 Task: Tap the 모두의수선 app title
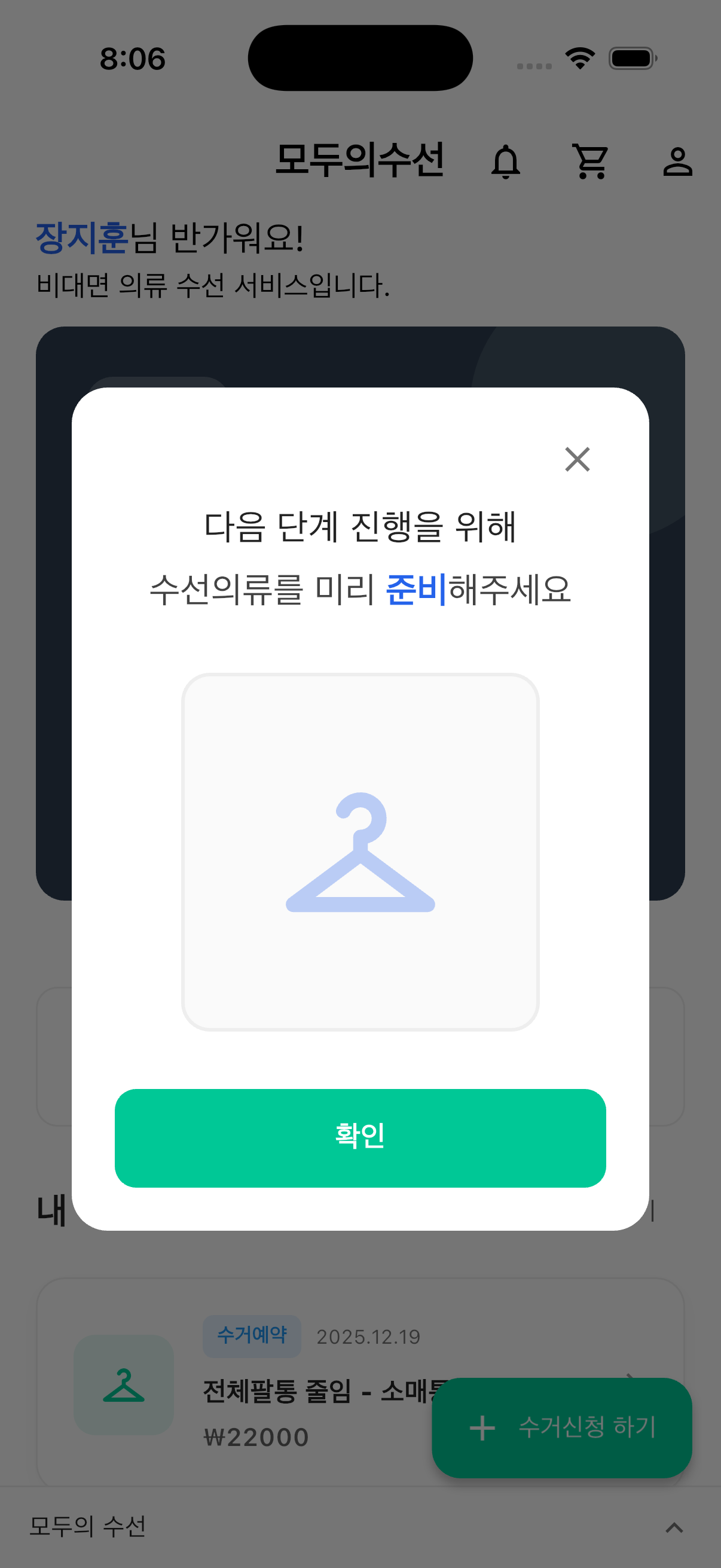(360, 160)
